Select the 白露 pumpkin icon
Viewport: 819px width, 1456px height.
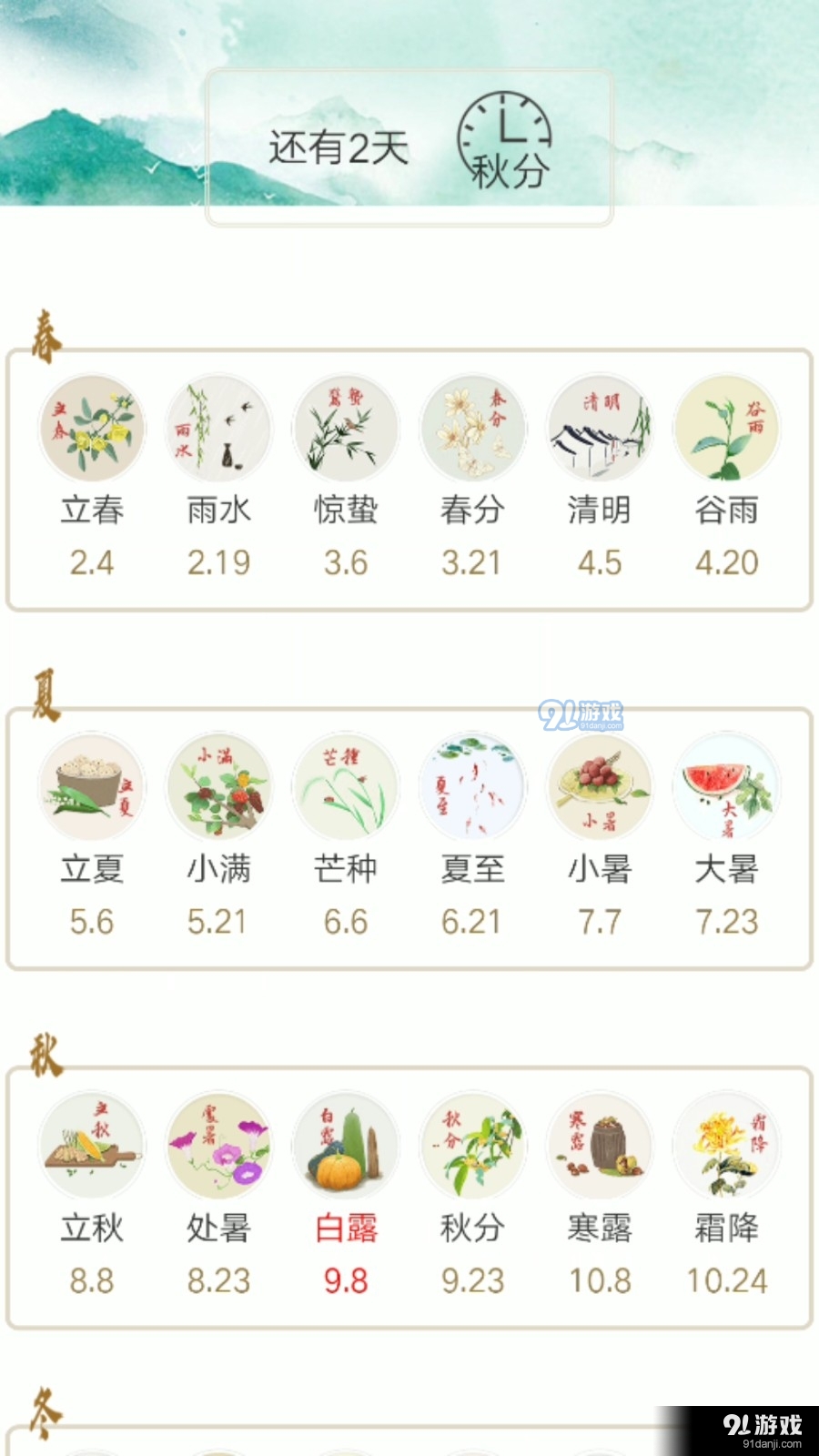pyautogui.click(x=346, y=1147)
